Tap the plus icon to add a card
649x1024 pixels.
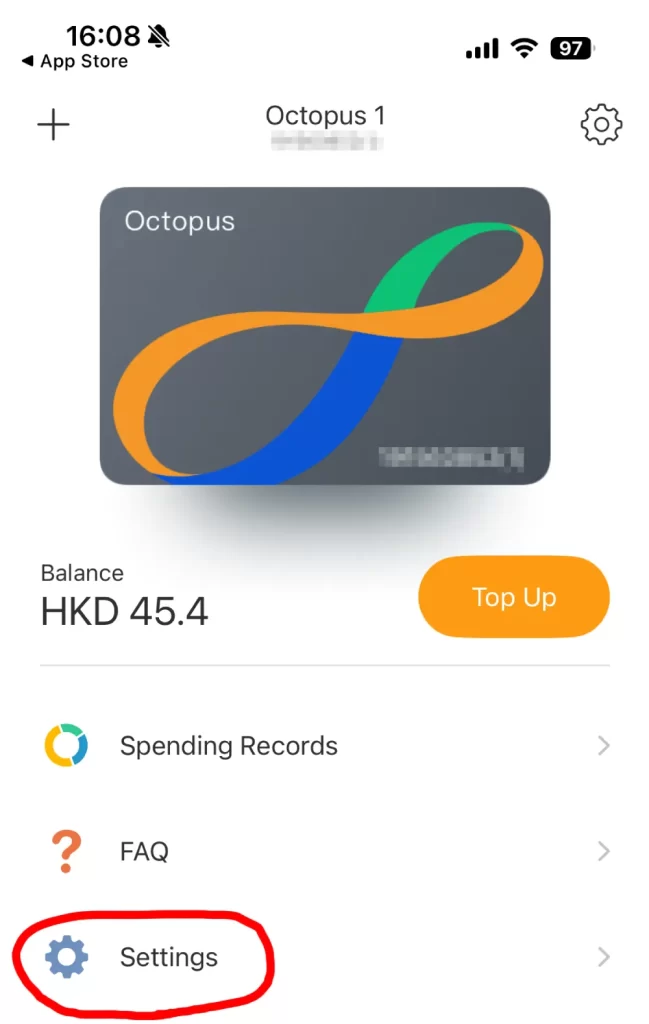(x=53, y=125)
